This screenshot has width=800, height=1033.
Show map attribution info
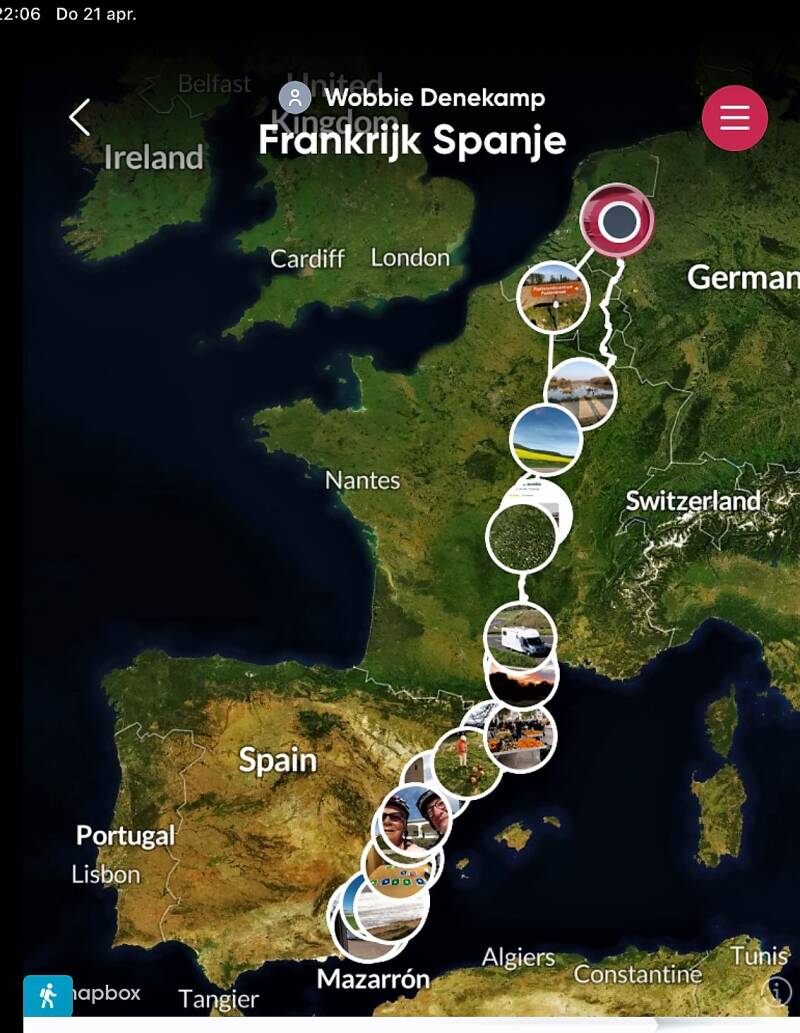pos(776,990)
